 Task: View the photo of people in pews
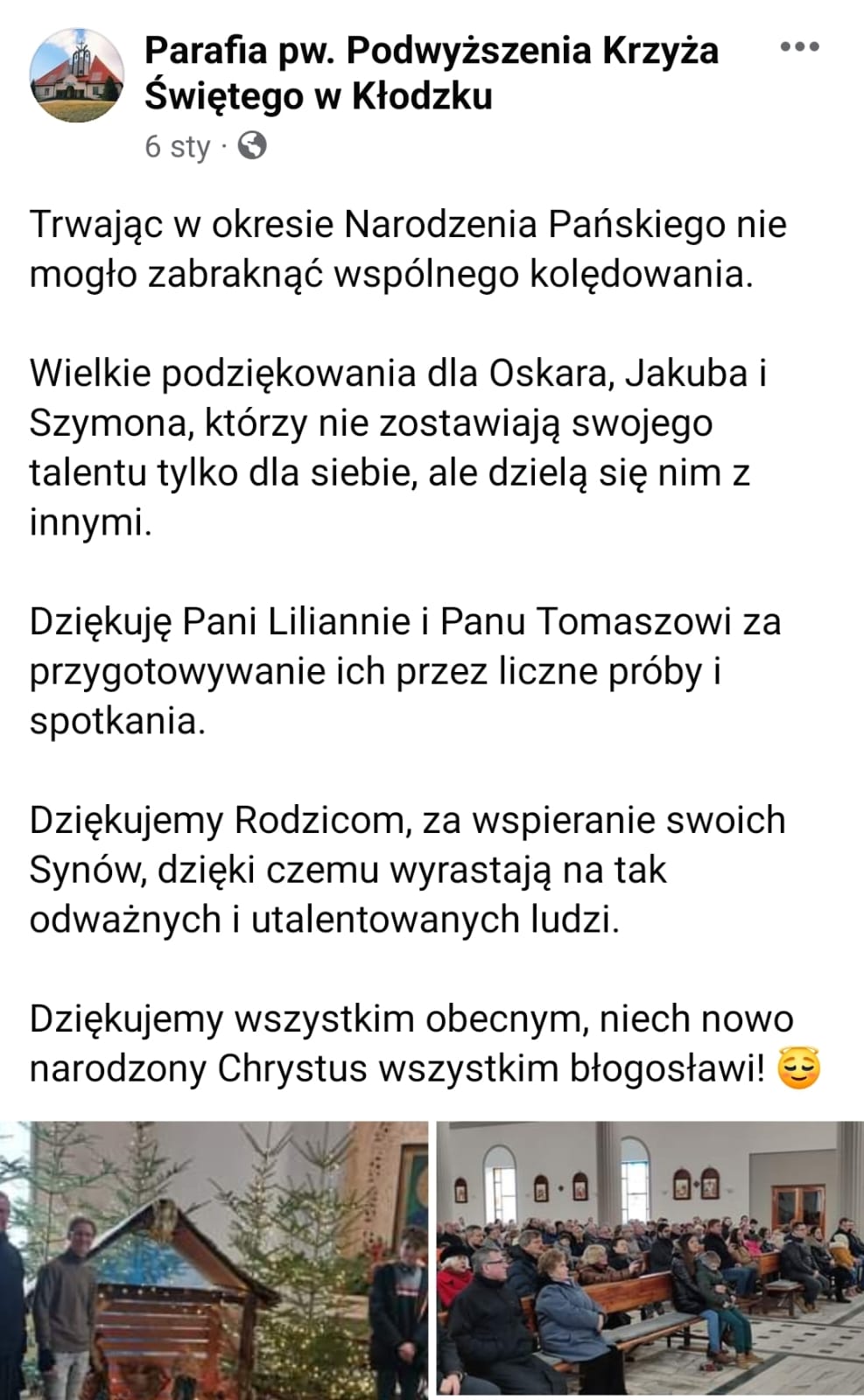650,1258
